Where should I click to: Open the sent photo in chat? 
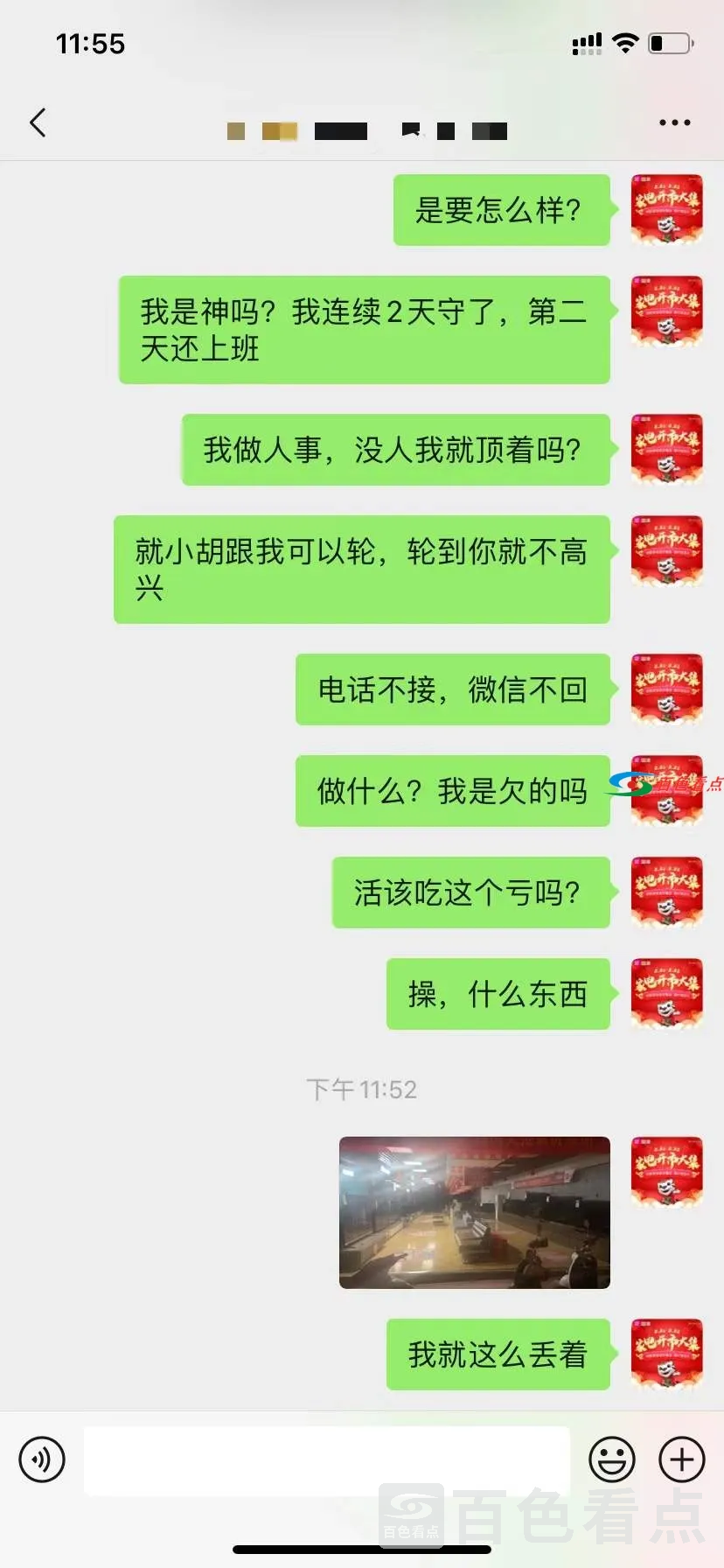[474, 1212]
